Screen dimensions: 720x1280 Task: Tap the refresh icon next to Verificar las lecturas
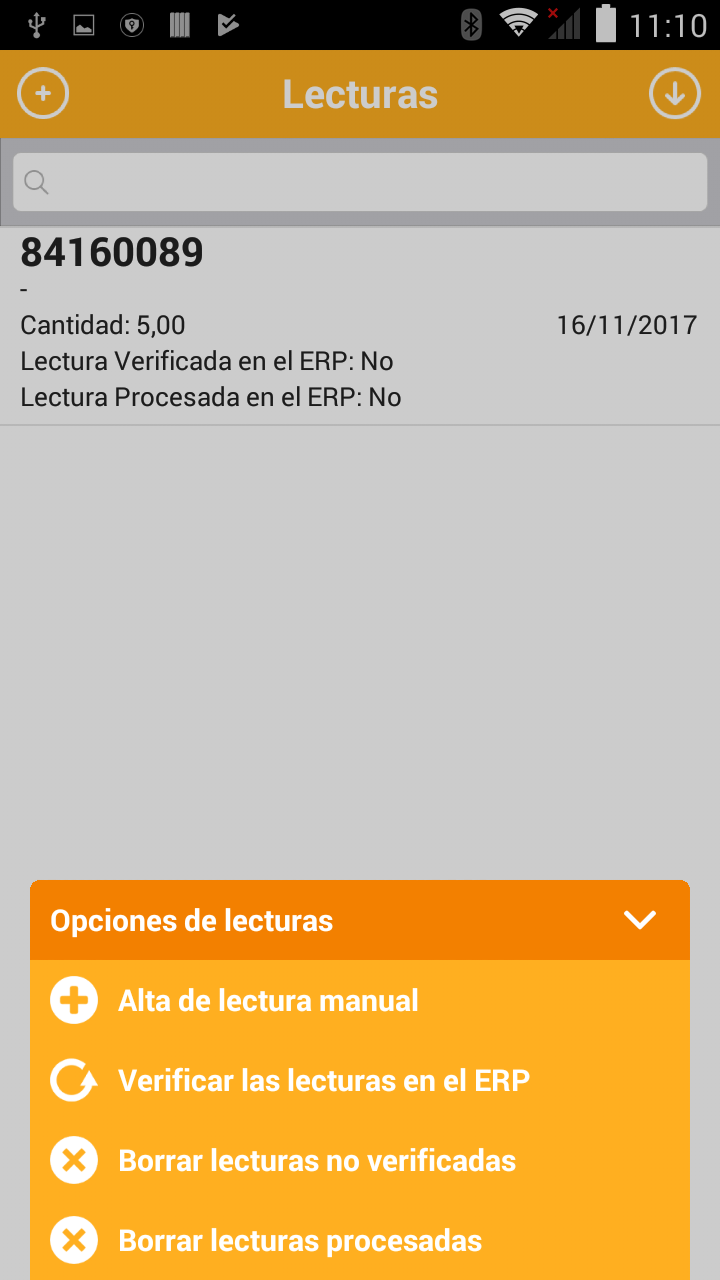tap(73, 1079)
